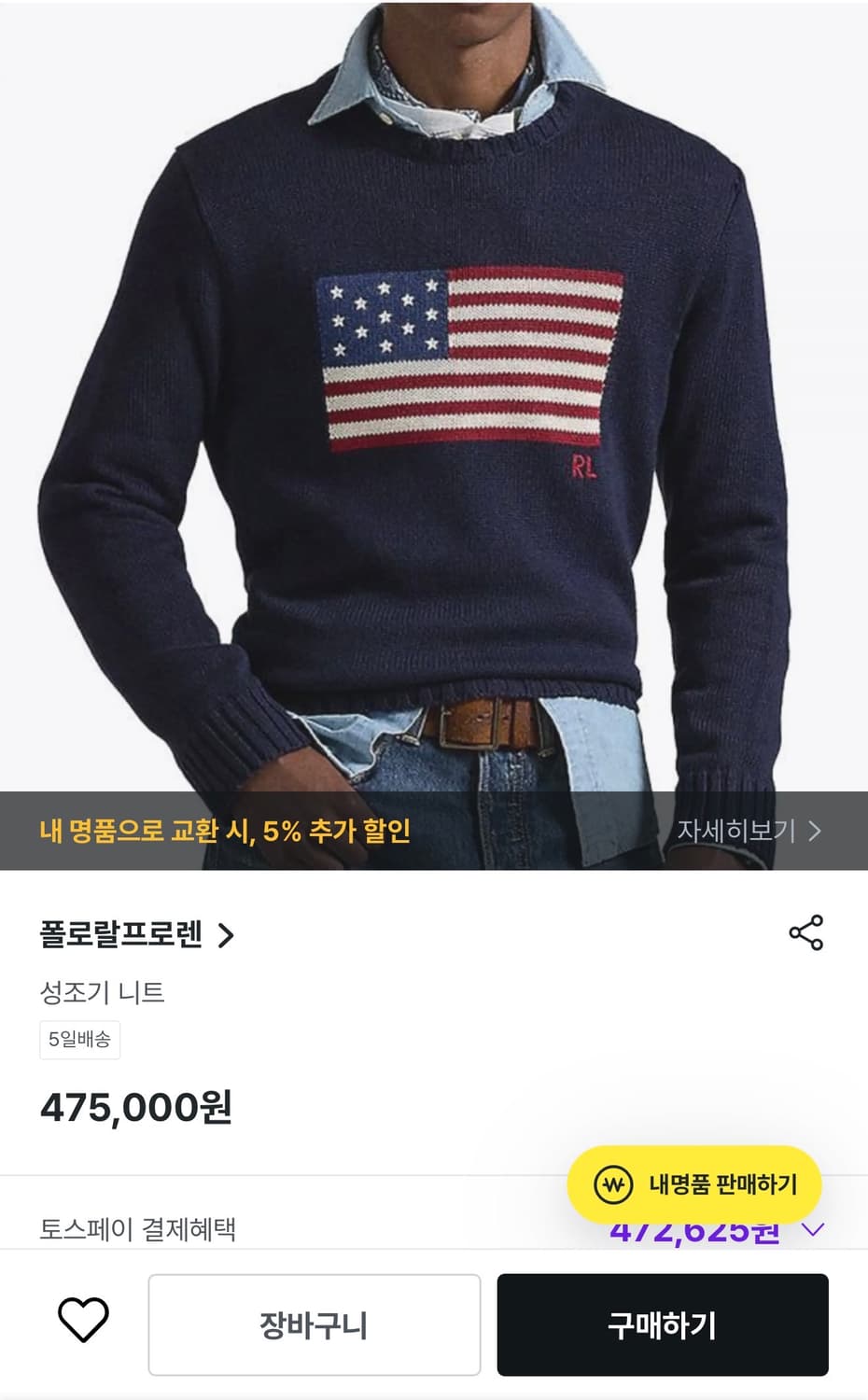
Task: Tap the chevron next to 폴로랄프로렌
Action: point(227,933)
